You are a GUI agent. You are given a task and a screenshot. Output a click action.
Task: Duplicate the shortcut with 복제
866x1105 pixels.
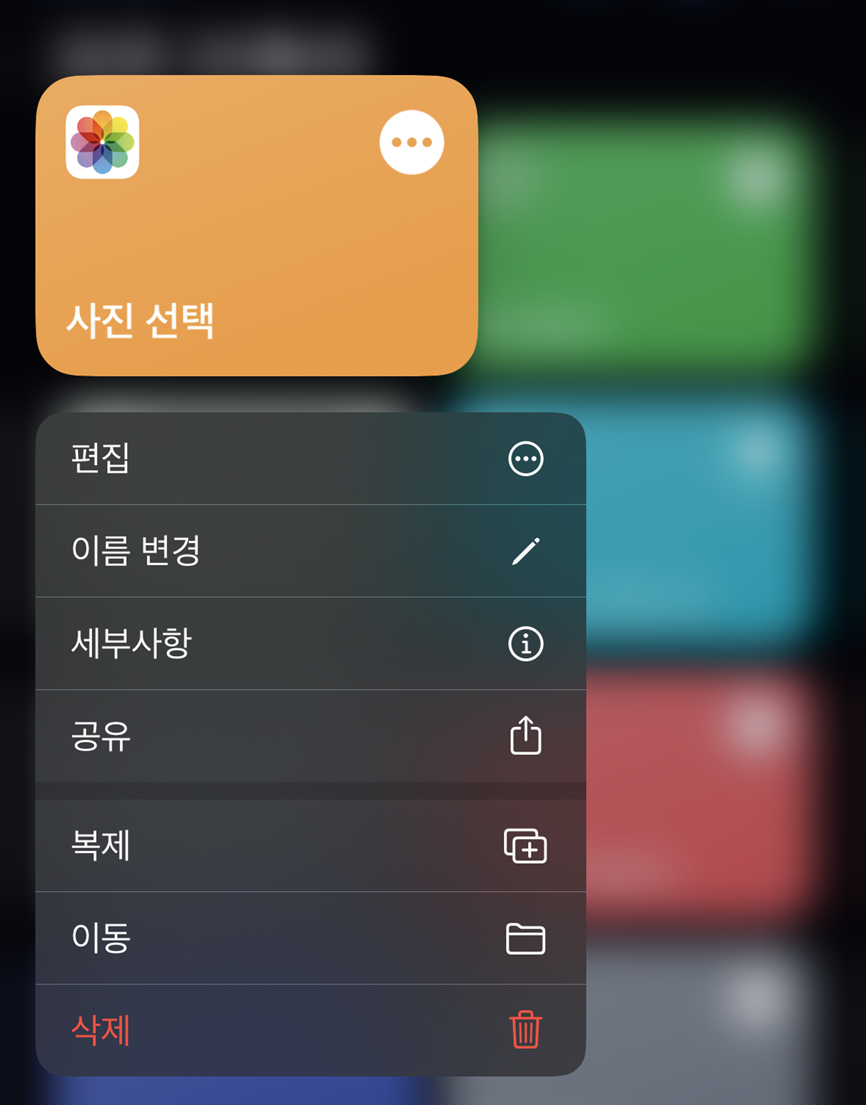click(310, 846)
